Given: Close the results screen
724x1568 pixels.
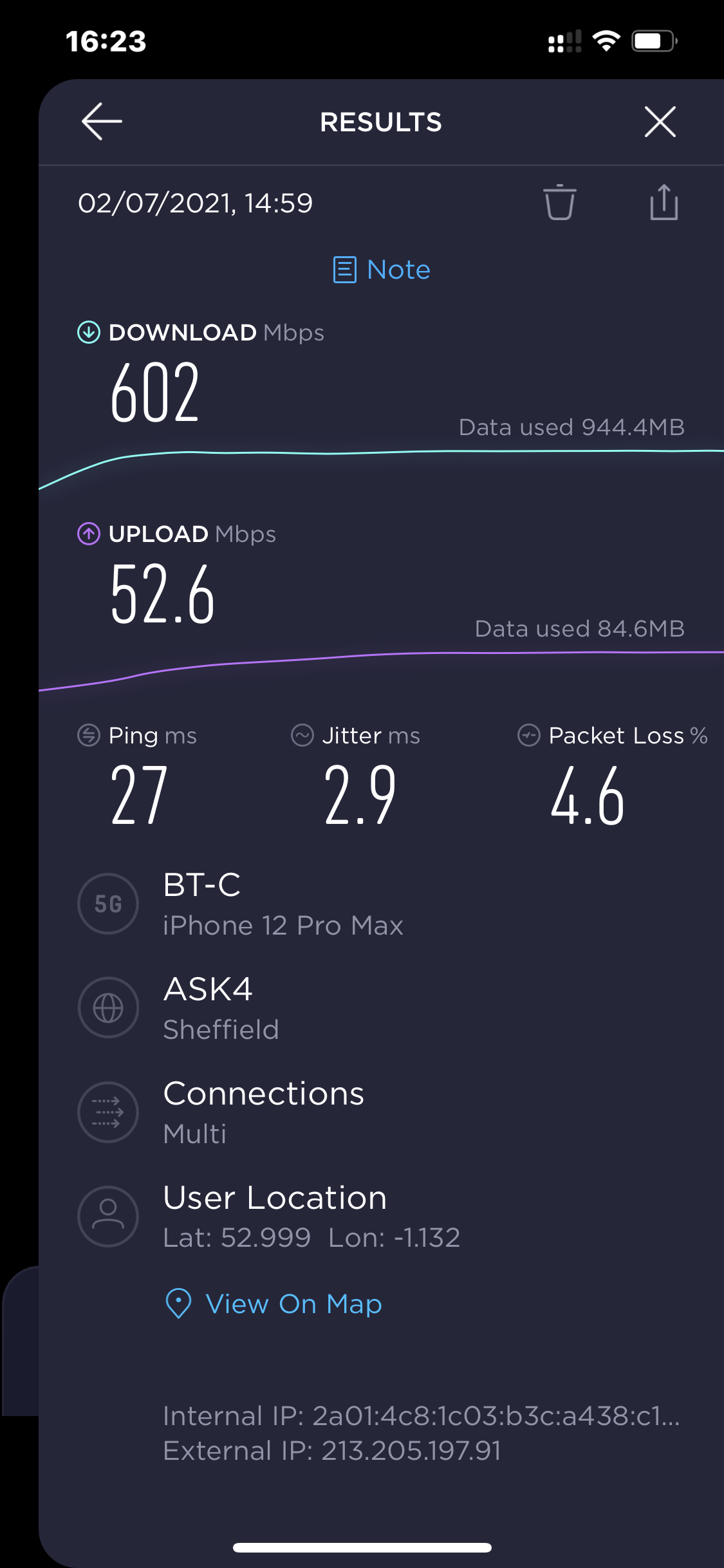Looking at the screenshot, I should pos(660,122).
